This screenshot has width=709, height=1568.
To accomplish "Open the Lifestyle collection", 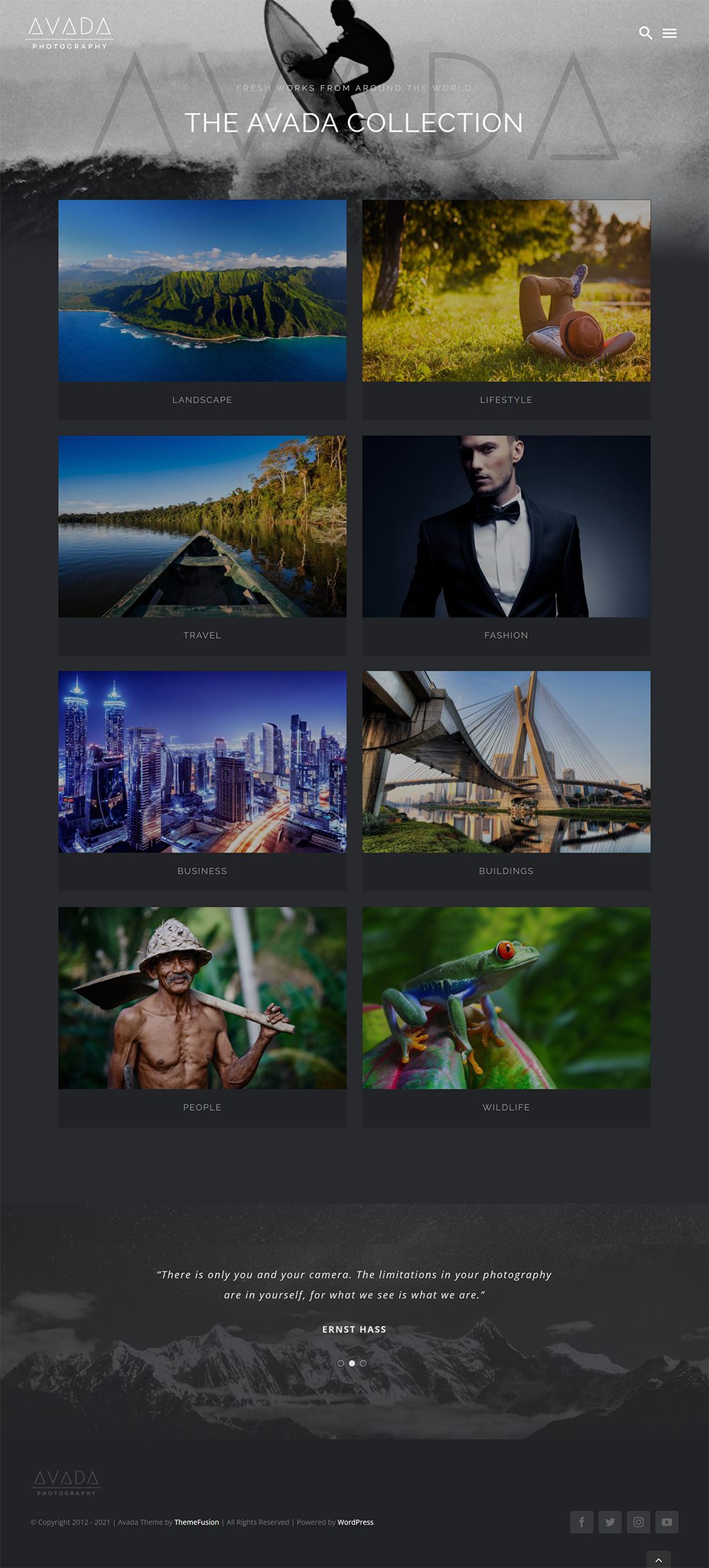I will 506,310.
